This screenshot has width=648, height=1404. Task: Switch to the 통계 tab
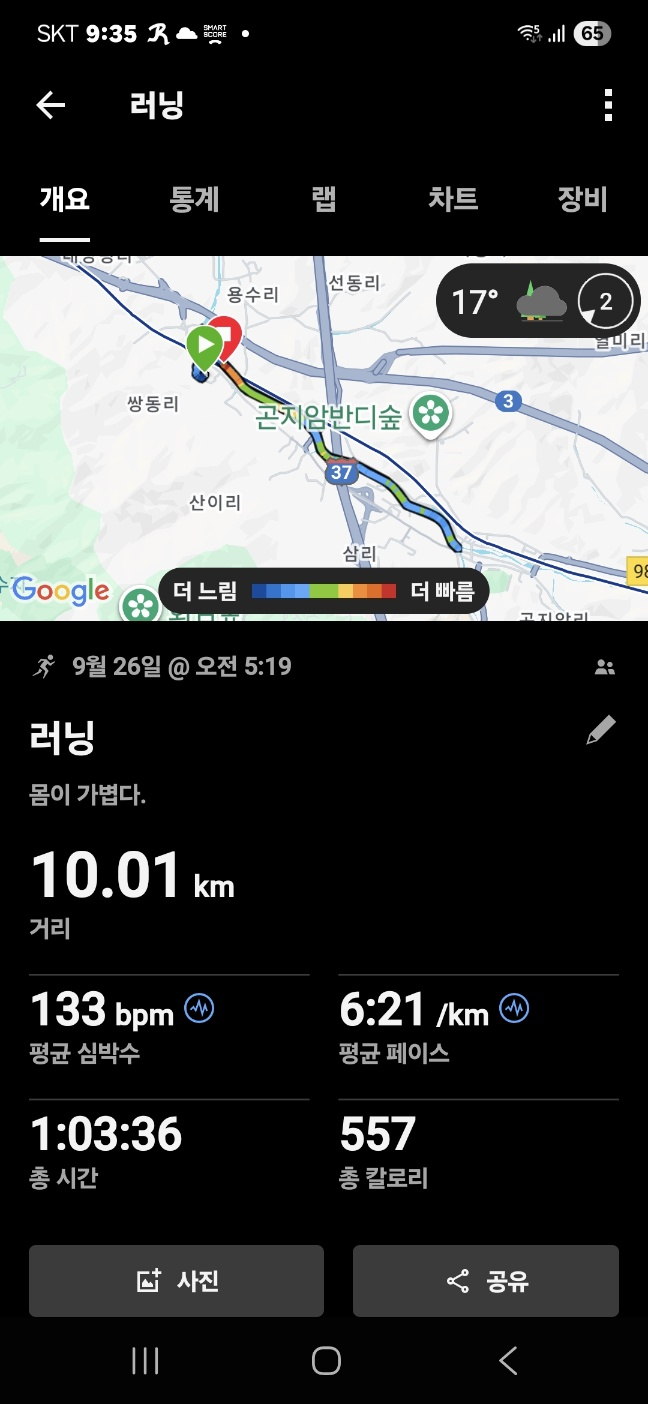(194, 199)
